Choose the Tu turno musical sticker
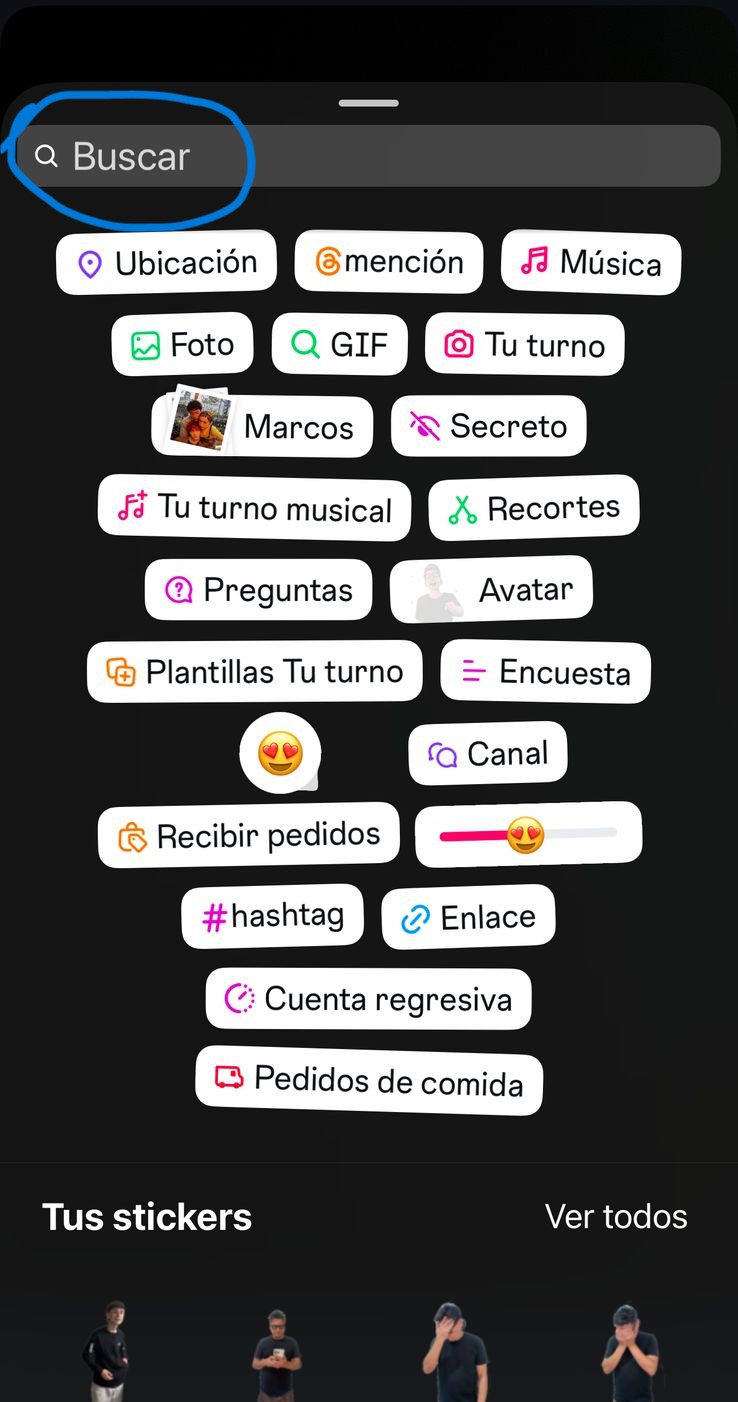Screen dimensions: 738x1402 point(254,508)
